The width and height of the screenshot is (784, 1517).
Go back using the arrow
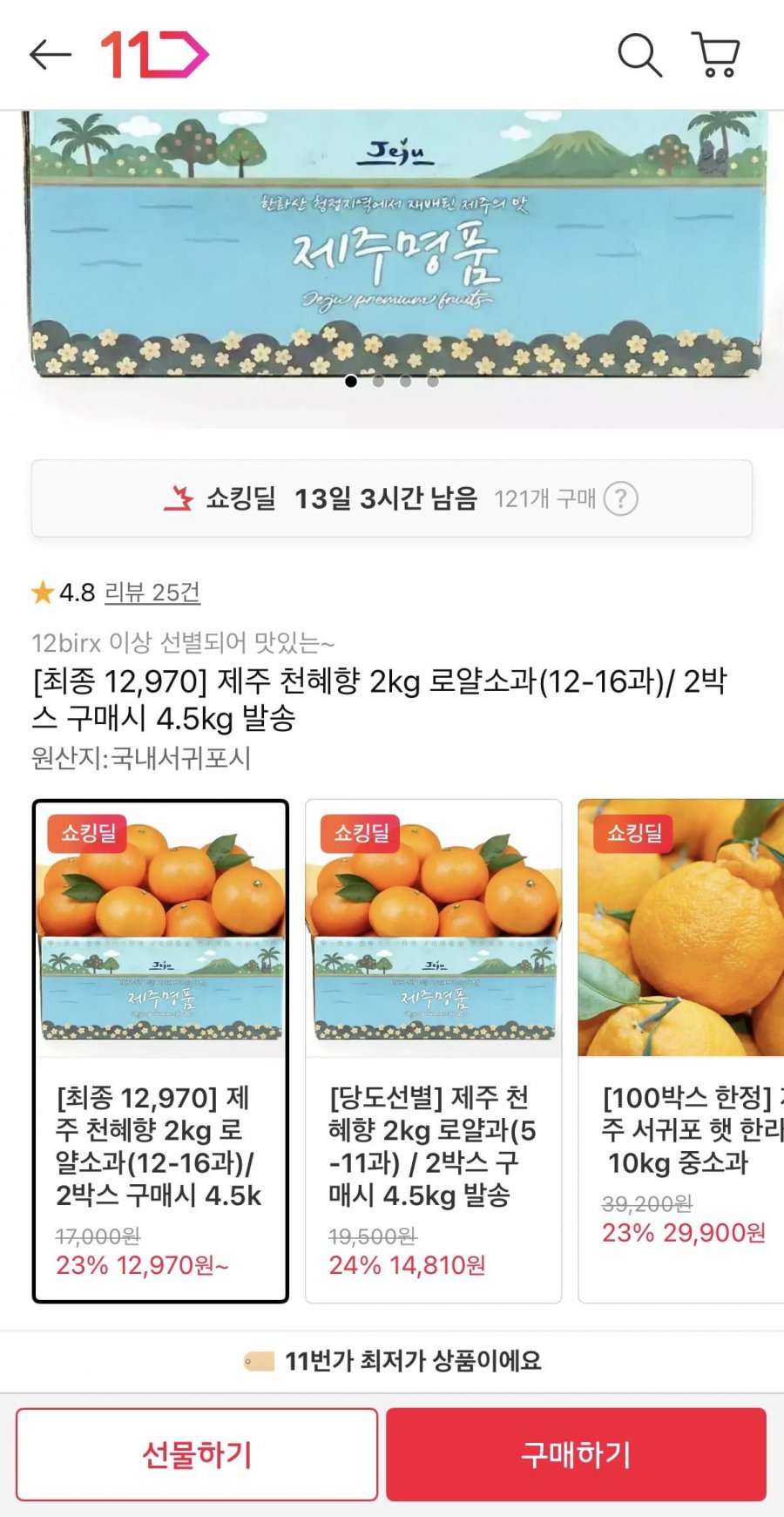pos(50,55)
